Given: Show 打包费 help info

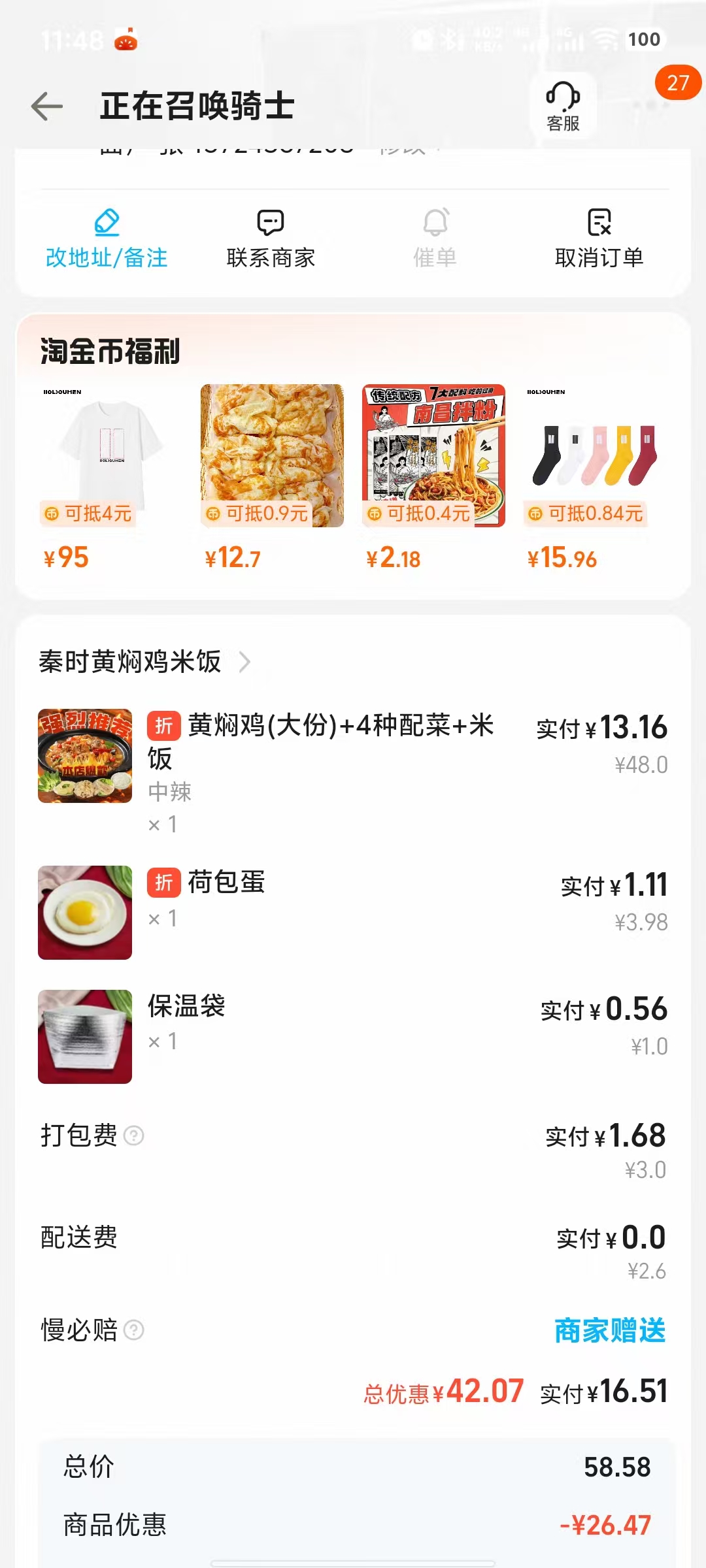Looking at the screenshot, I should click(134, 1136).
